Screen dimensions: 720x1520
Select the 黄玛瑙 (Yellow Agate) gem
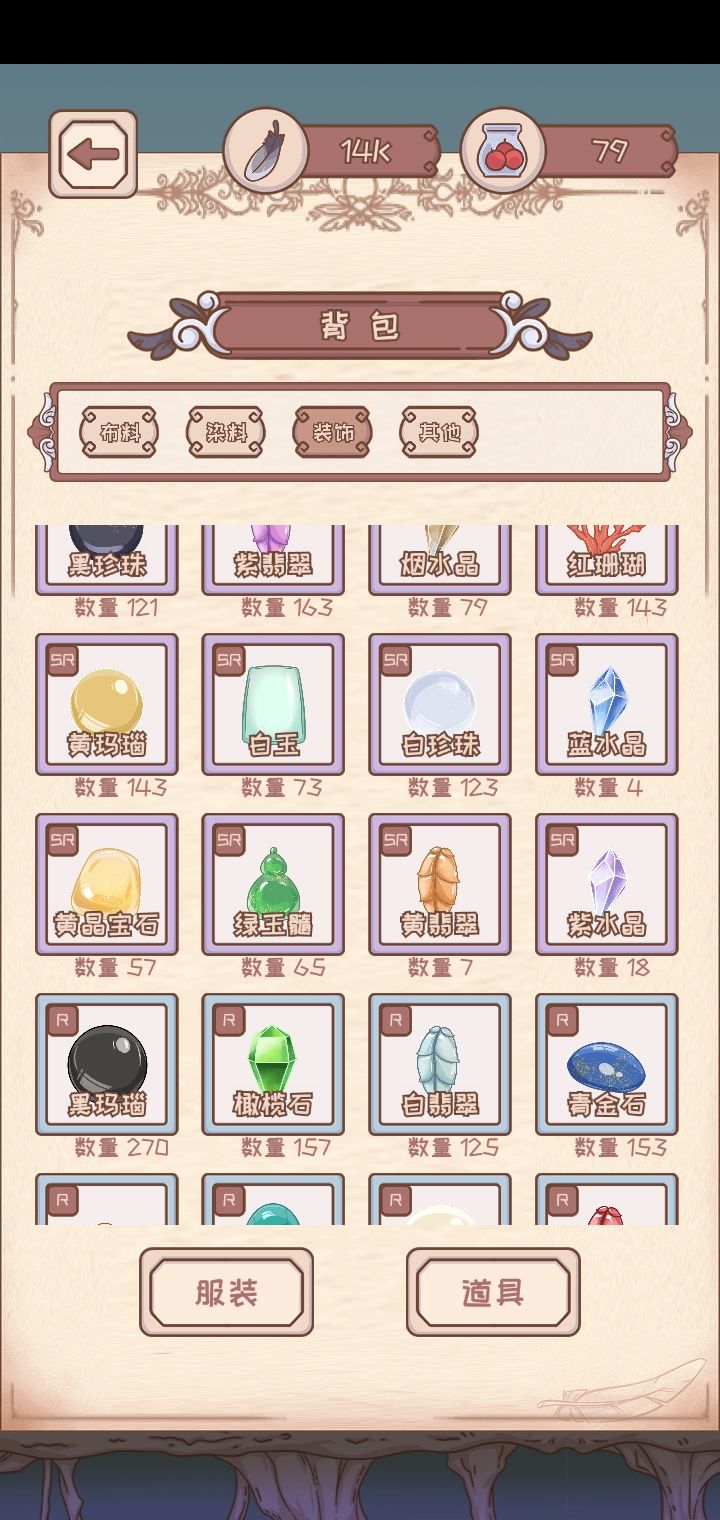click(x=106, y=705)
